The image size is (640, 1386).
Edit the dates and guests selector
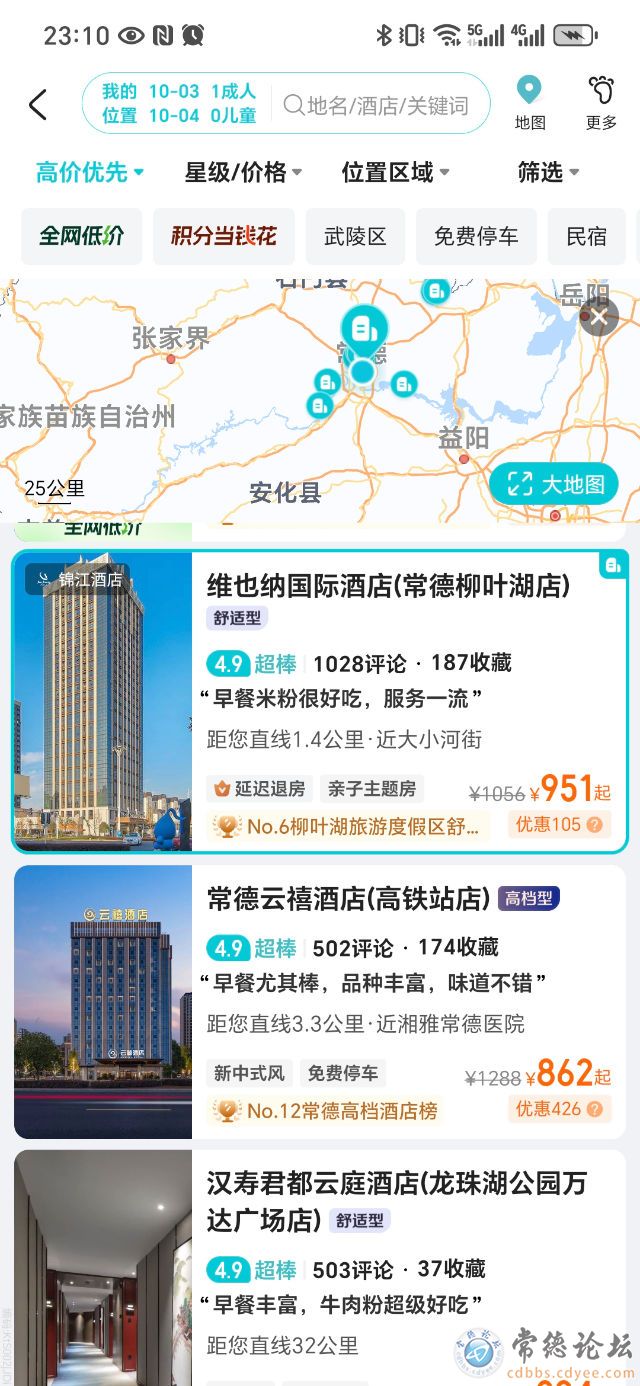click(178, 104)
